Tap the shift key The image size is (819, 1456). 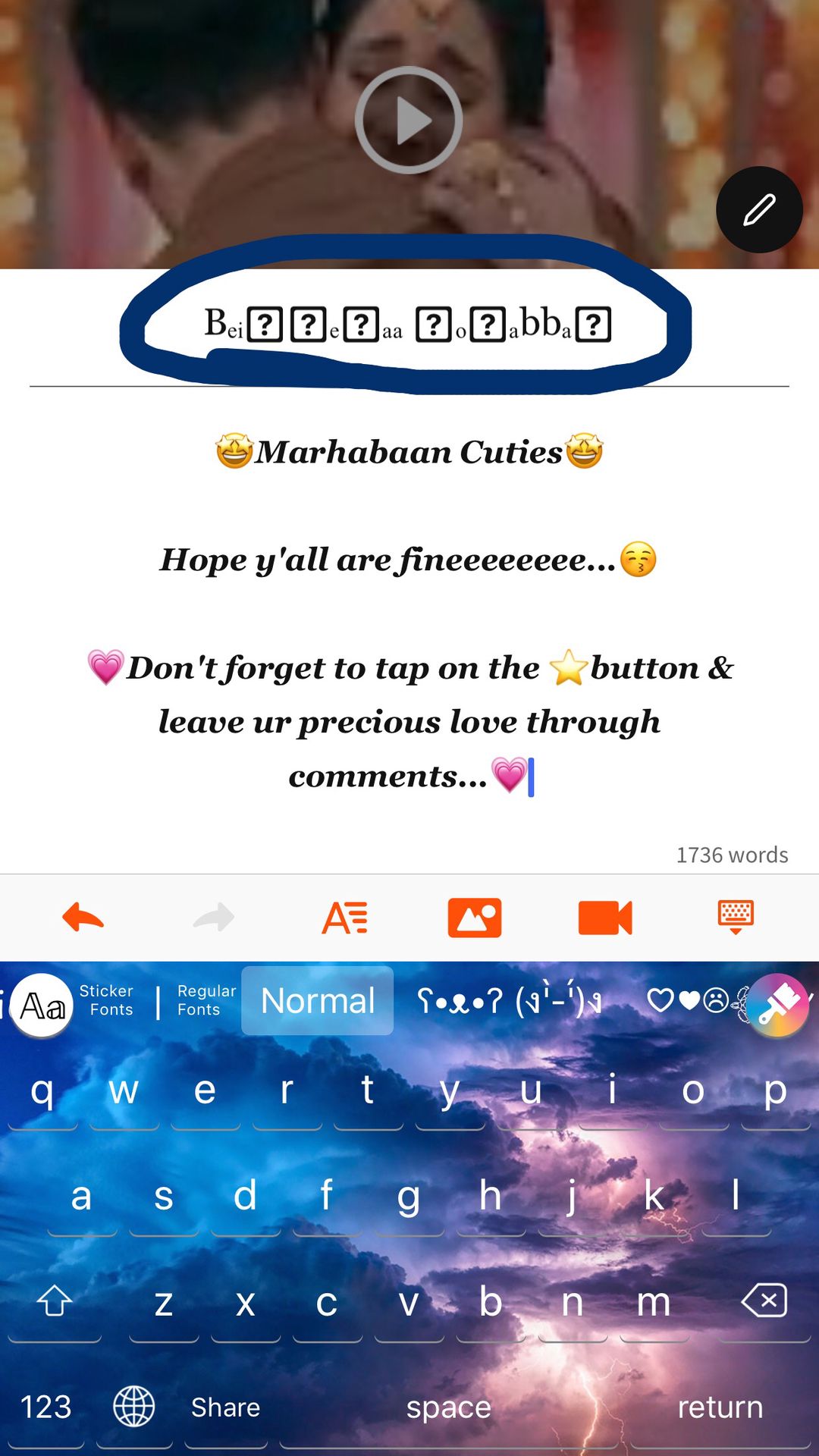55,1301
